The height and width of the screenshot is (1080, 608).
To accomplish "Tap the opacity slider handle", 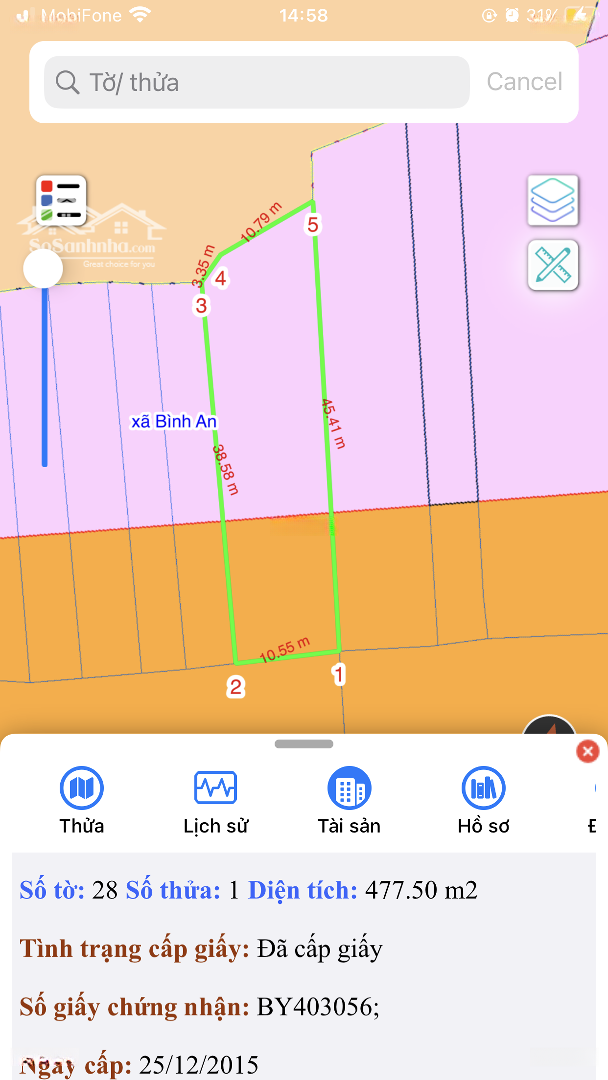I will coord(43,269).
